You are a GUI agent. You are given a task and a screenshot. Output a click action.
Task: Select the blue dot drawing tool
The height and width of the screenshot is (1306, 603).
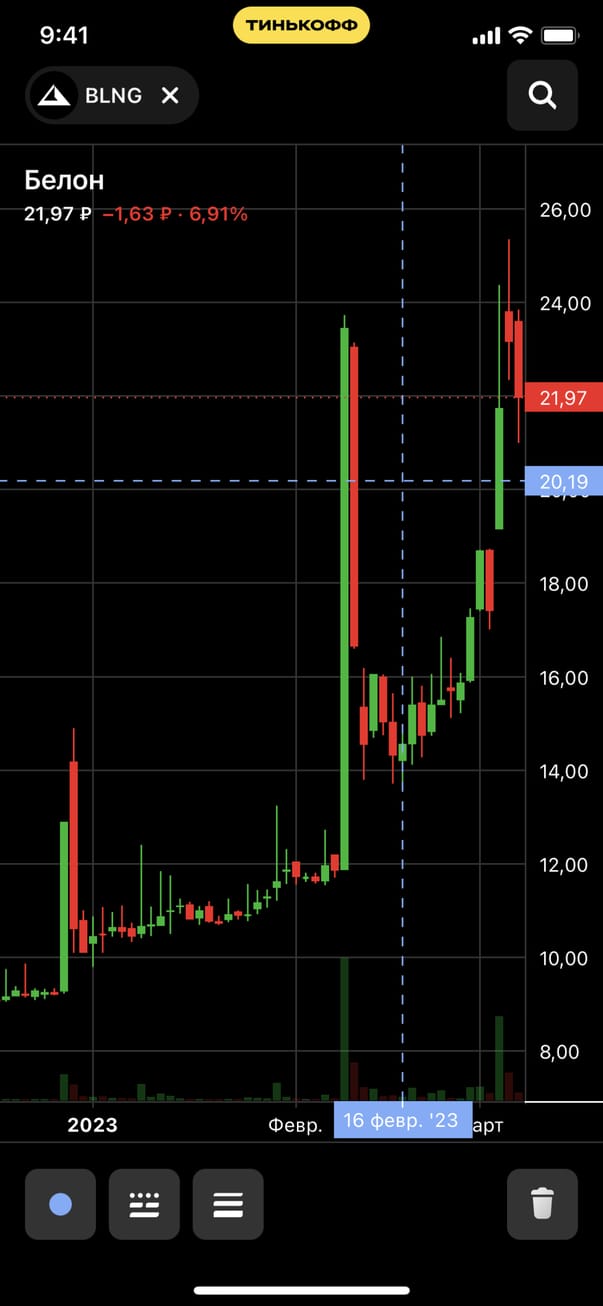[x=61, y=1204]
